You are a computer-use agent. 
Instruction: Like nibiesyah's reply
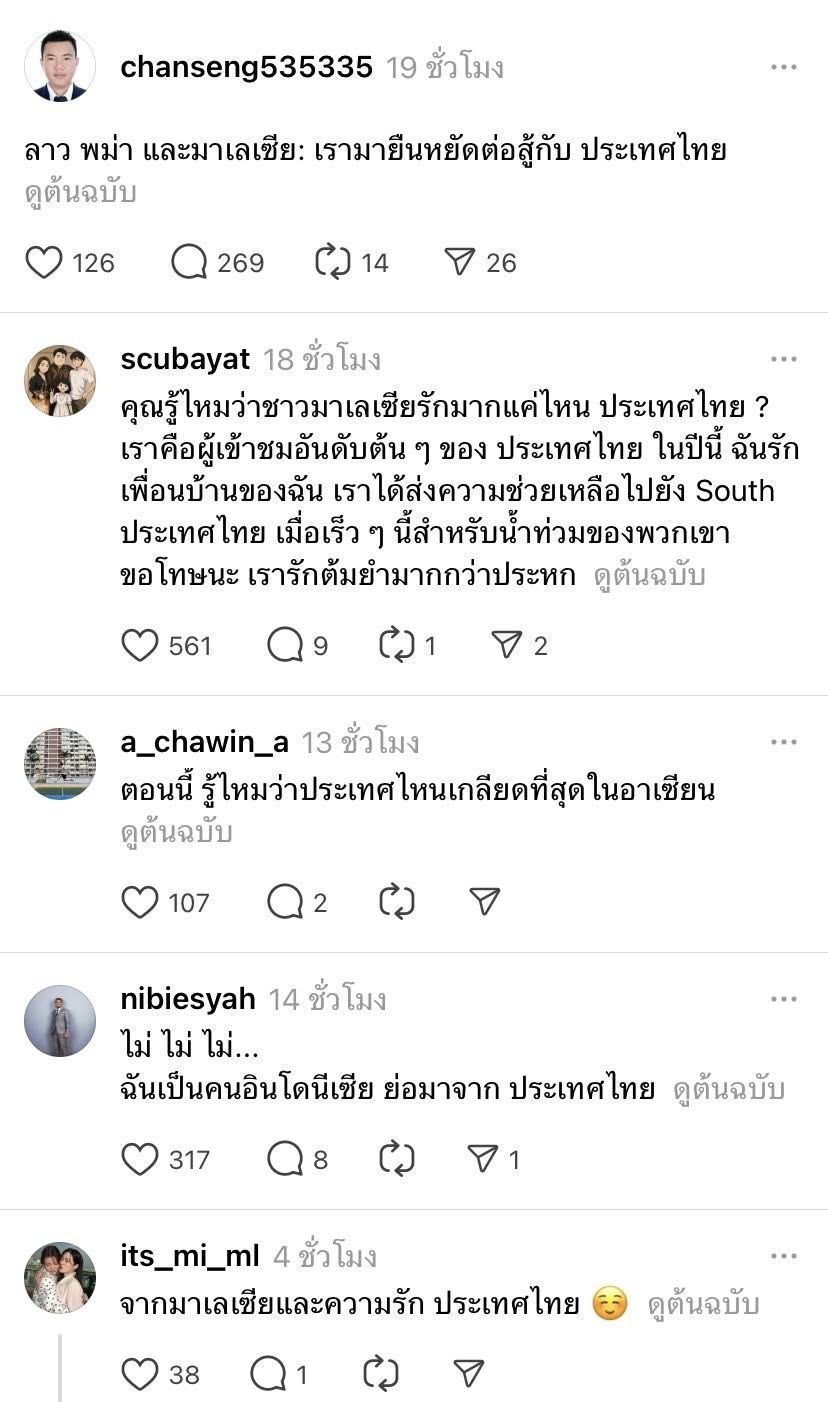click(x=140, y=1160)
